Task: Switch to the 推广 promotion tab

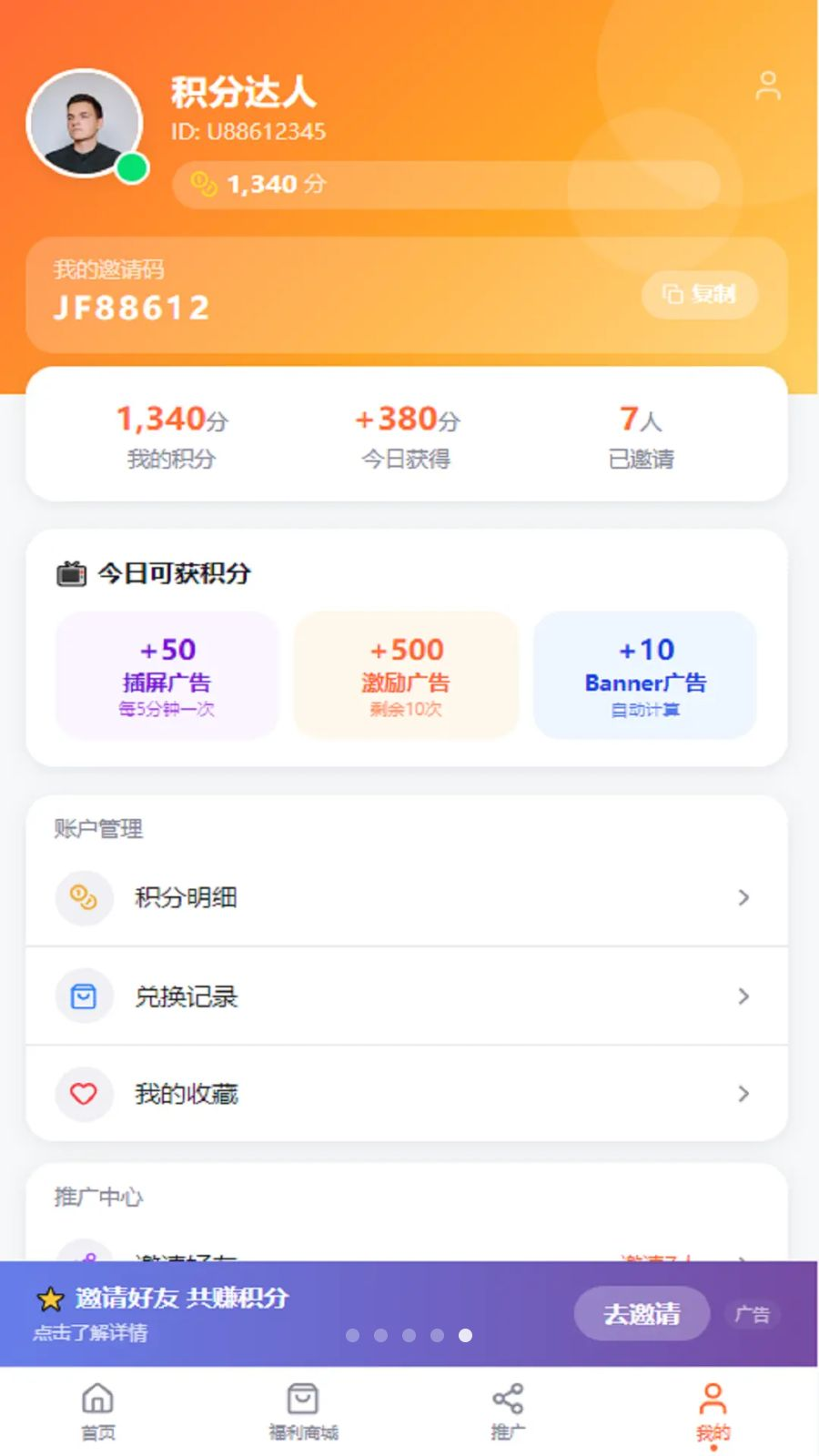Action: click(x=508, y=1411)
